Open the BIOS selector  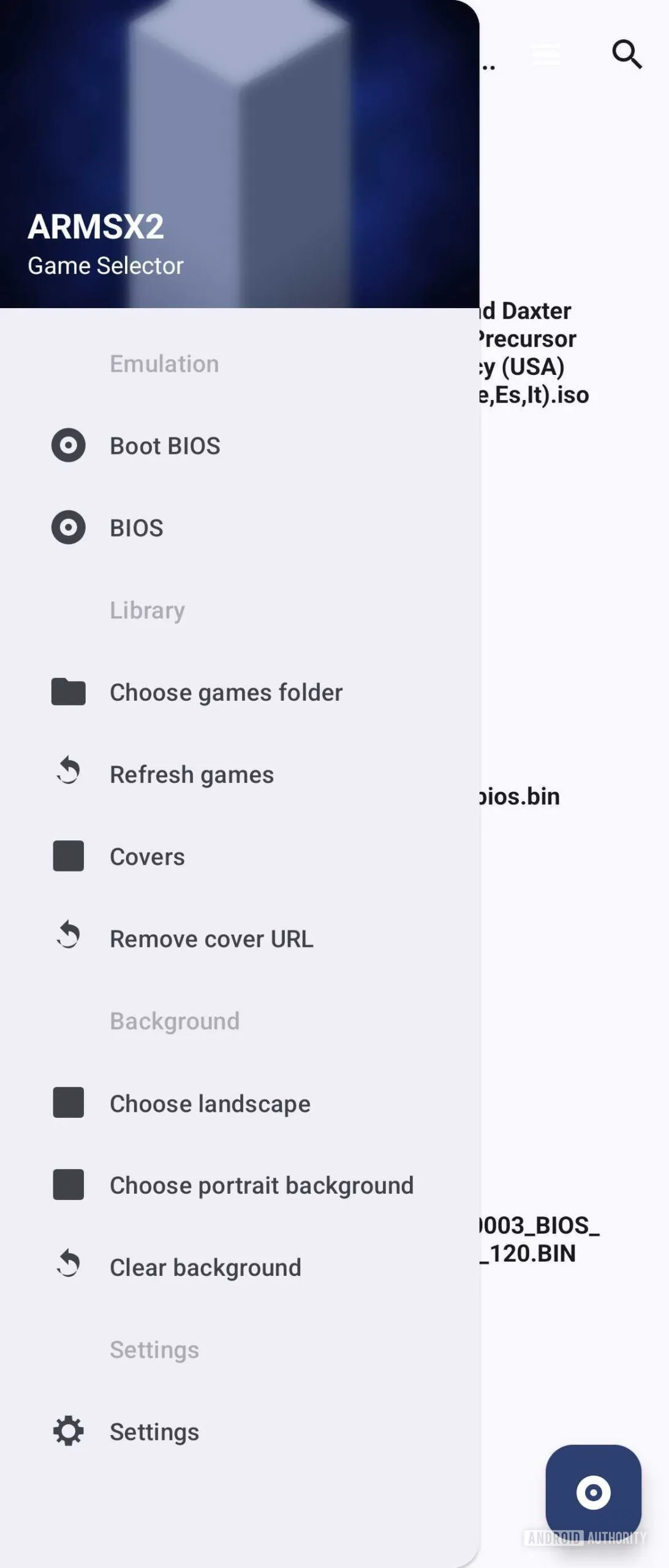[136, 527]
